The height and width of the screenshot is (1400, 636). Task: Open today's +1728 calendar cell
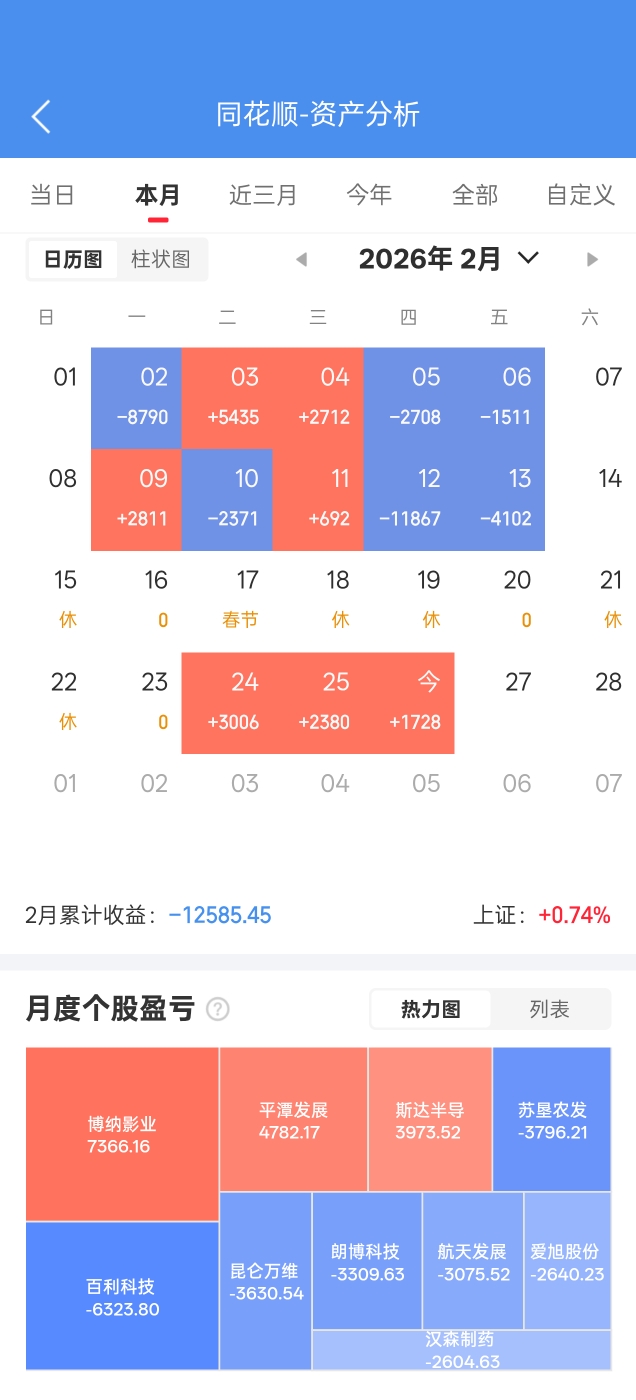coord(409,702)
